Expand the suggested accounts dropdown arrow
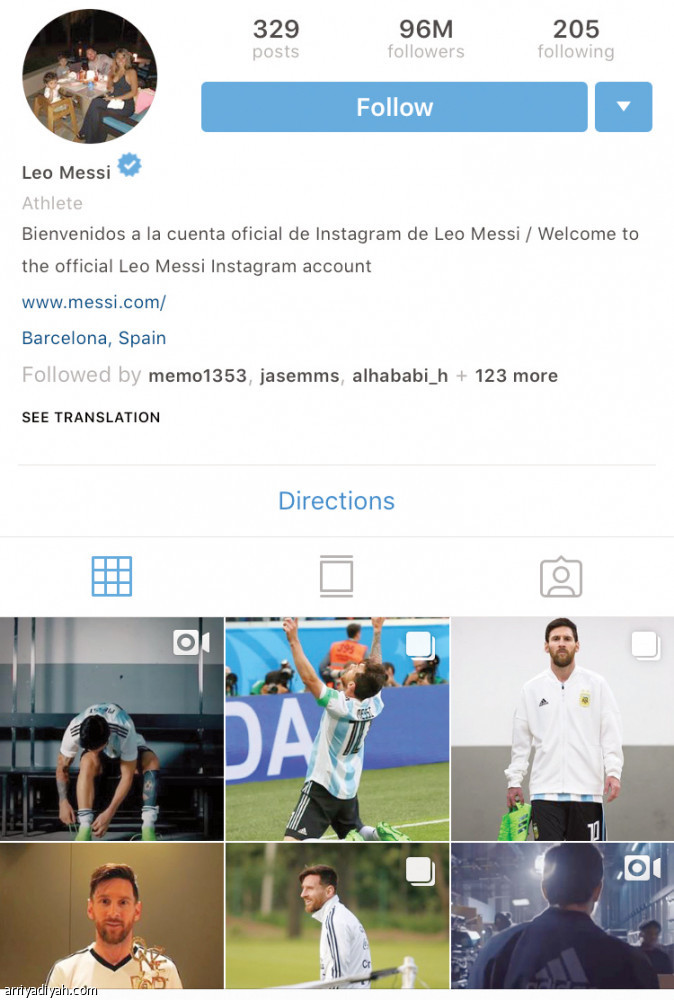 [x=623, y=107]
